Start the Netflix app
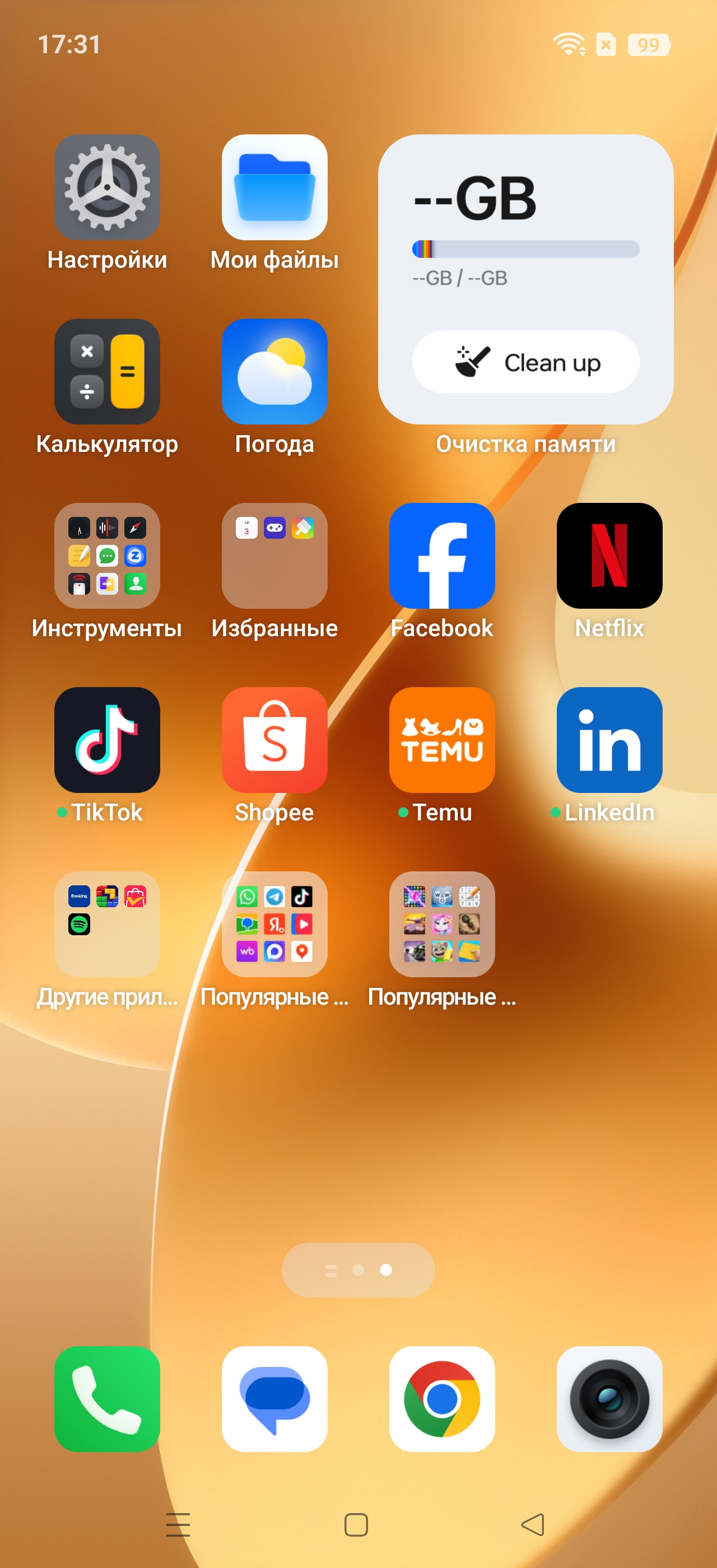Screen dimensions: 717x1568 [x=609, y=556]
